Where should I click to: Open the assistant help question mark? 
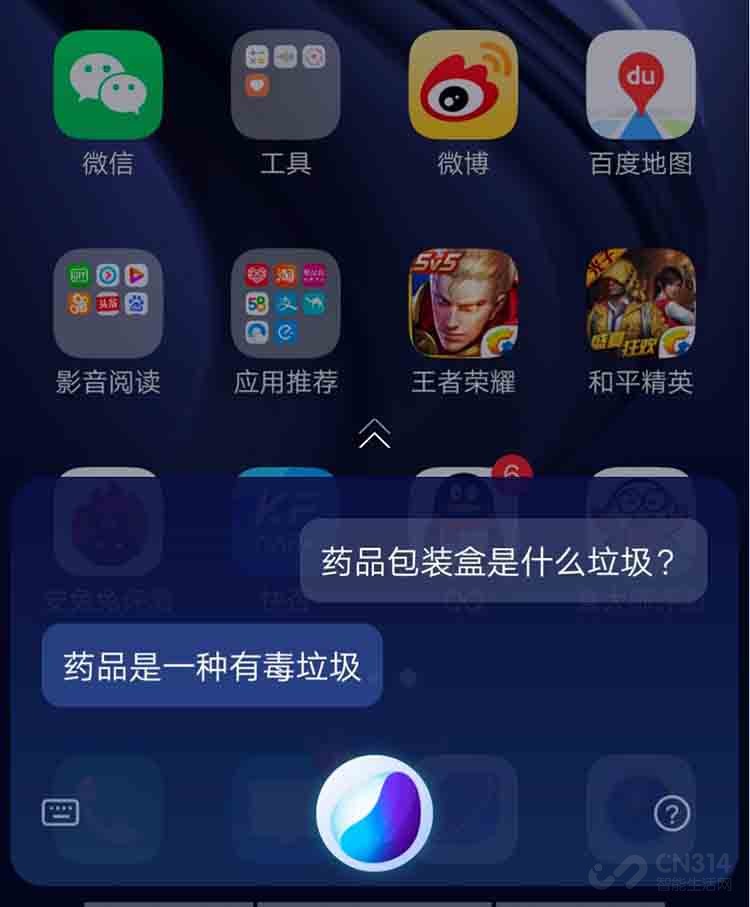click(x=672, y=813)
